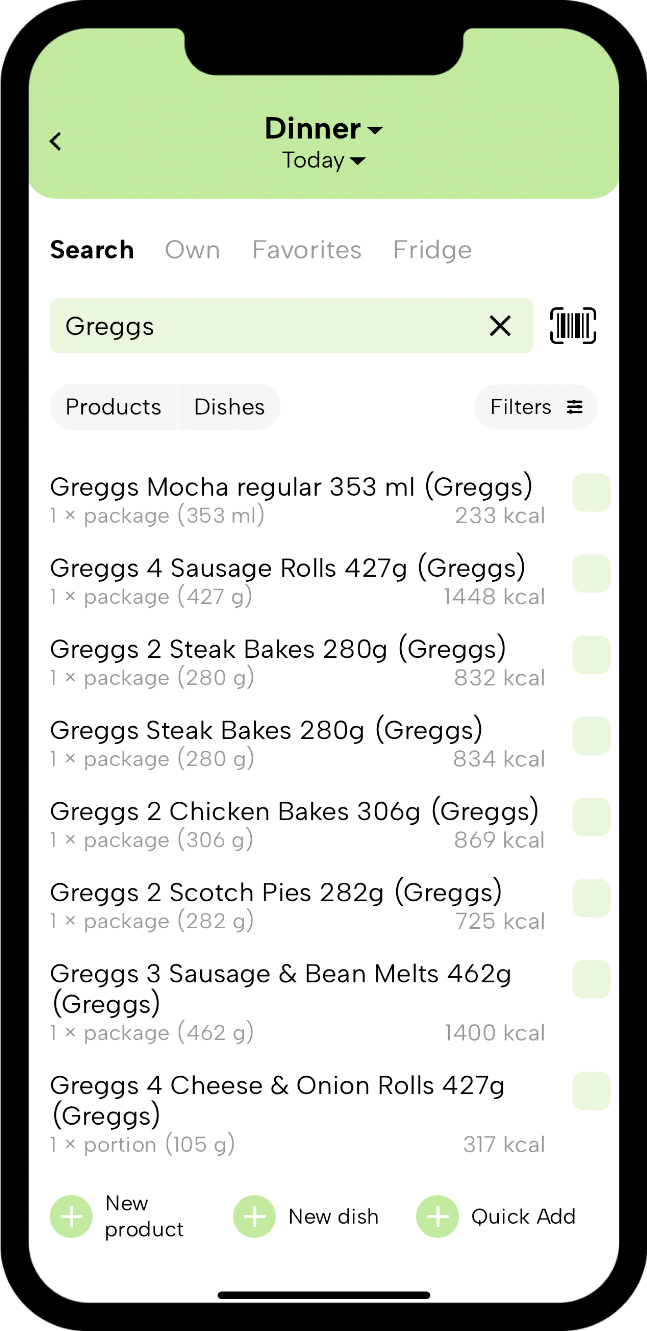Open Quick Add

click(496, 1217)
